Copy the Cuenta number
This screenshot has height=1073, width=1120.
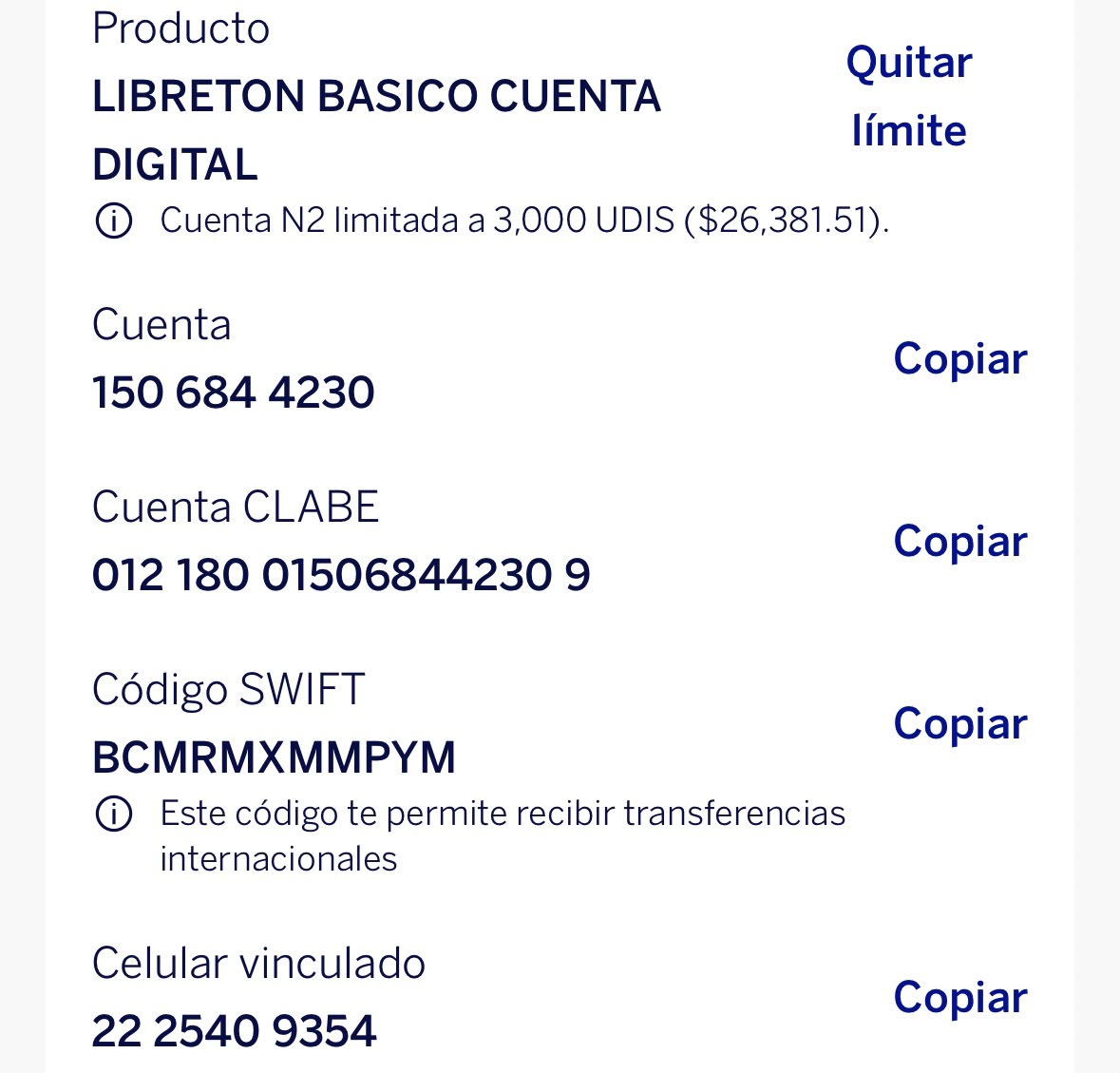point(960,358)
